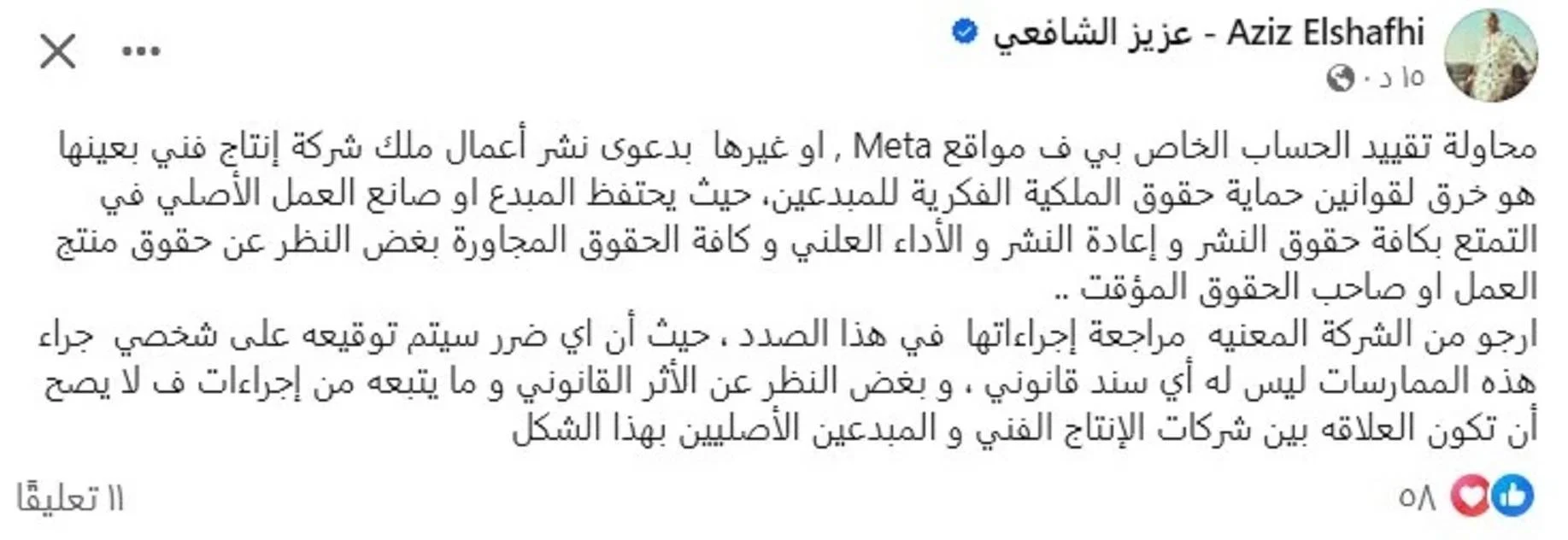Open the 11 comments
This screenshot has height=540, width=1568.
point(70,498)
